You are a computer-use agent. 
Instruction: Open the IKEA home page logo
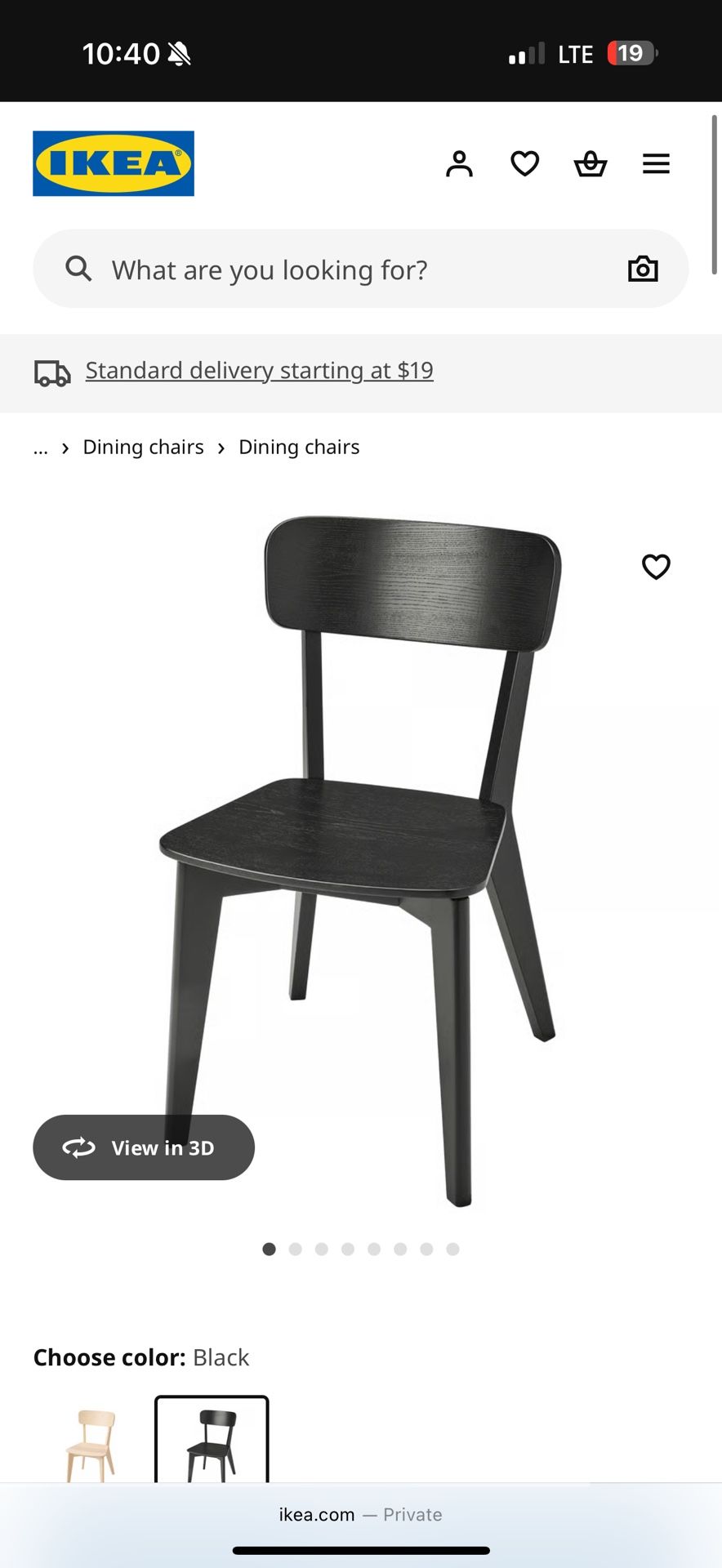[114, 163]
